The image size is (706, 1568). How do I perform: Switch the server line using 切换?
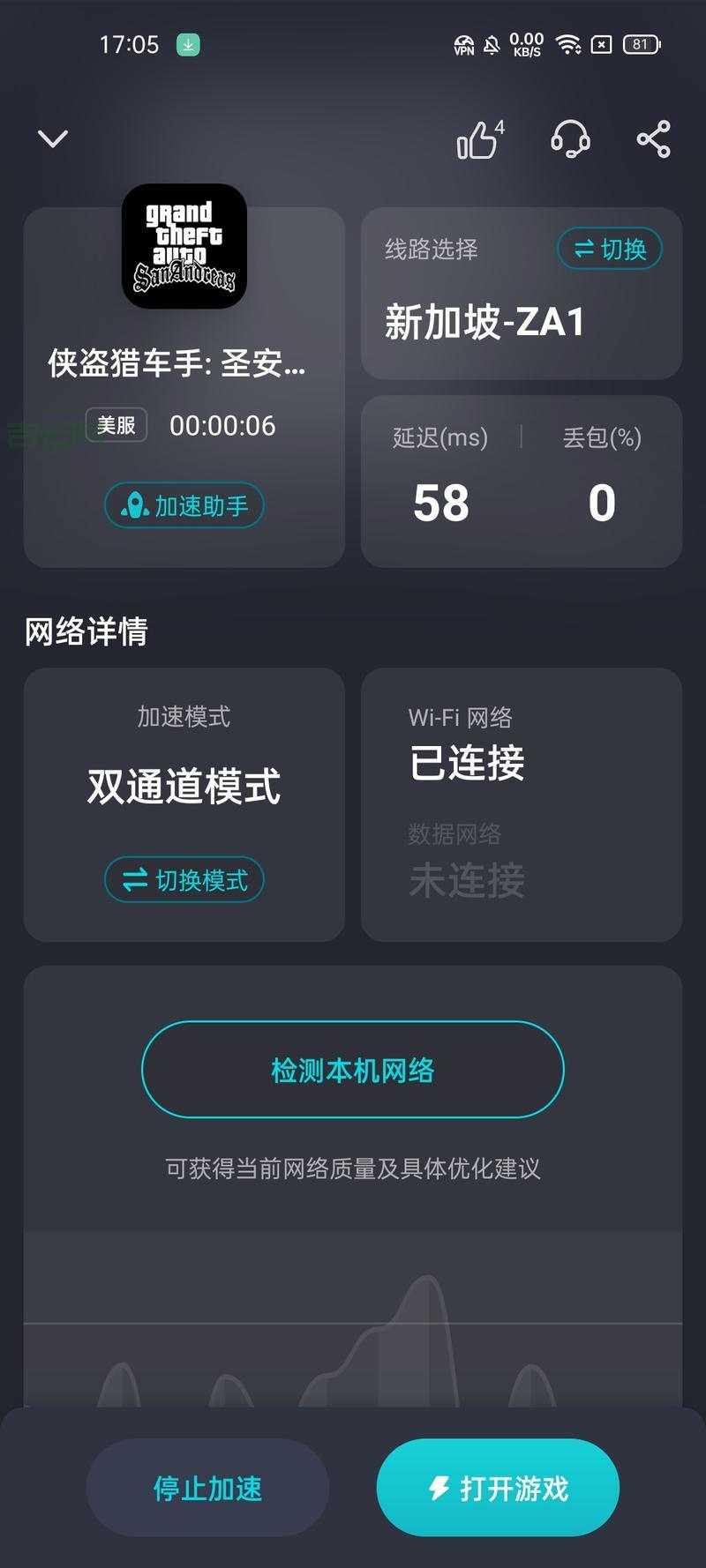609,249
